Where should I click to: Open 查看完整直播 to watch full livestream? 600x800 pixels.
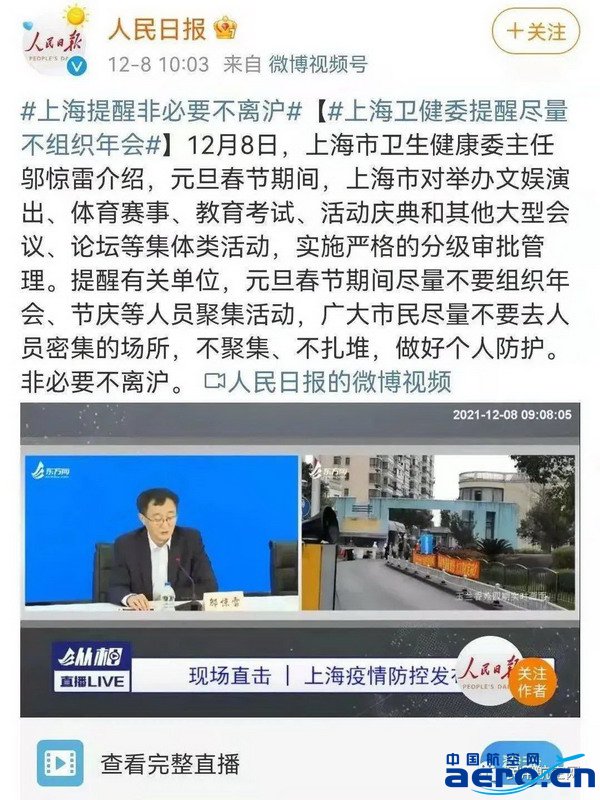click(x=170, y=765)
